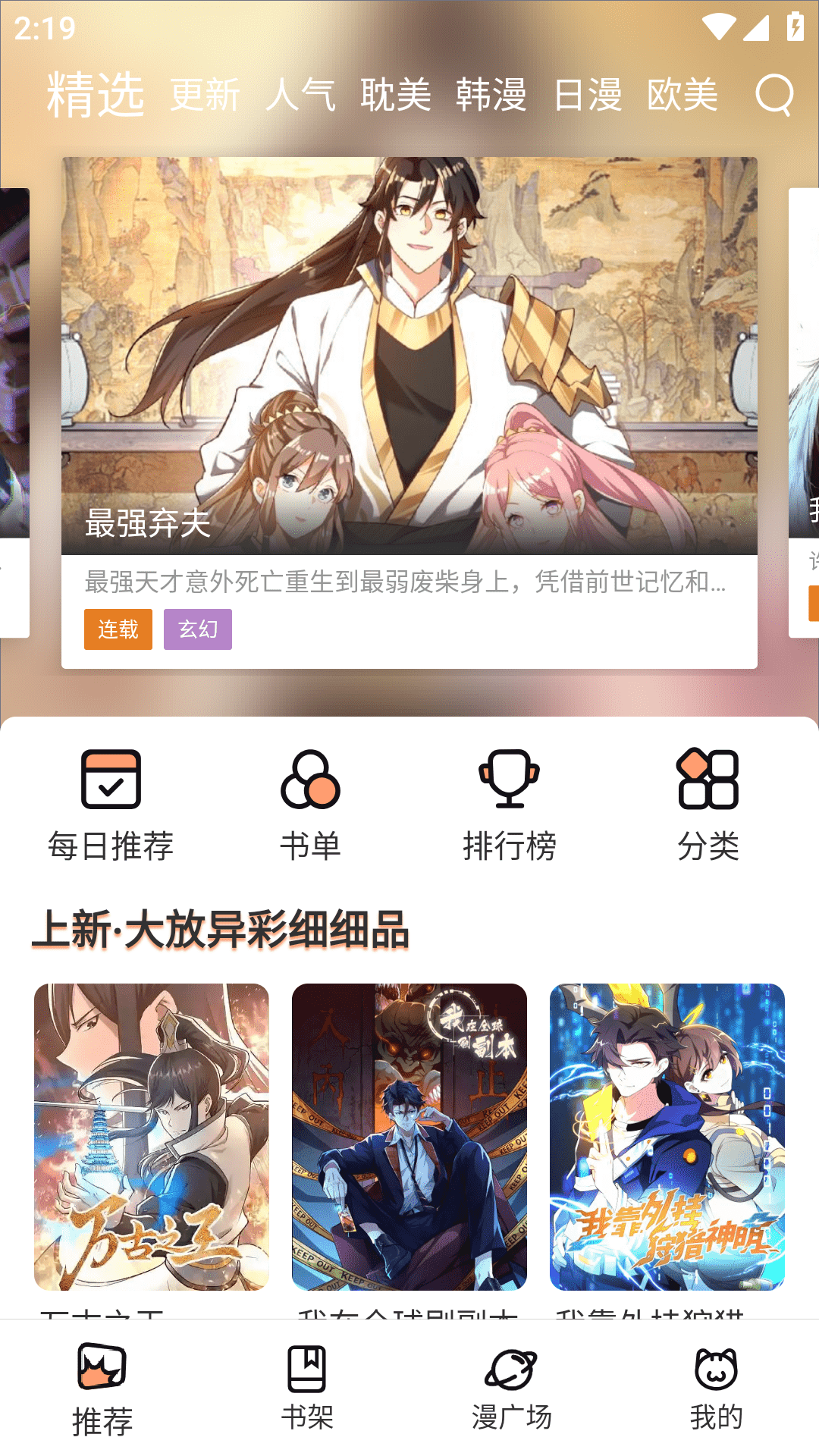Image resolution: width=819 pixels, height=1456 pixels.
Task: Go to the 漫广场 bottom tab
Action: click(x=512, y=1388)
